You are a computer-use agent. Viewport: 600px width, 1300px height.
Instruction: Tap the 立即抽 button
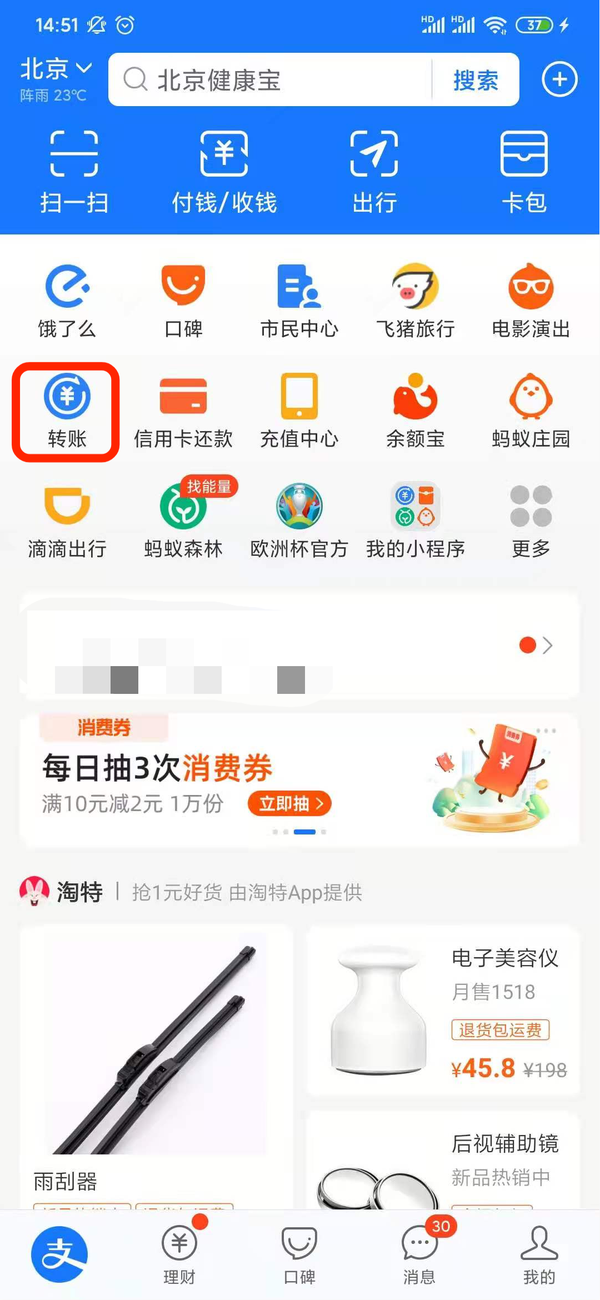(x=294, y=803)
